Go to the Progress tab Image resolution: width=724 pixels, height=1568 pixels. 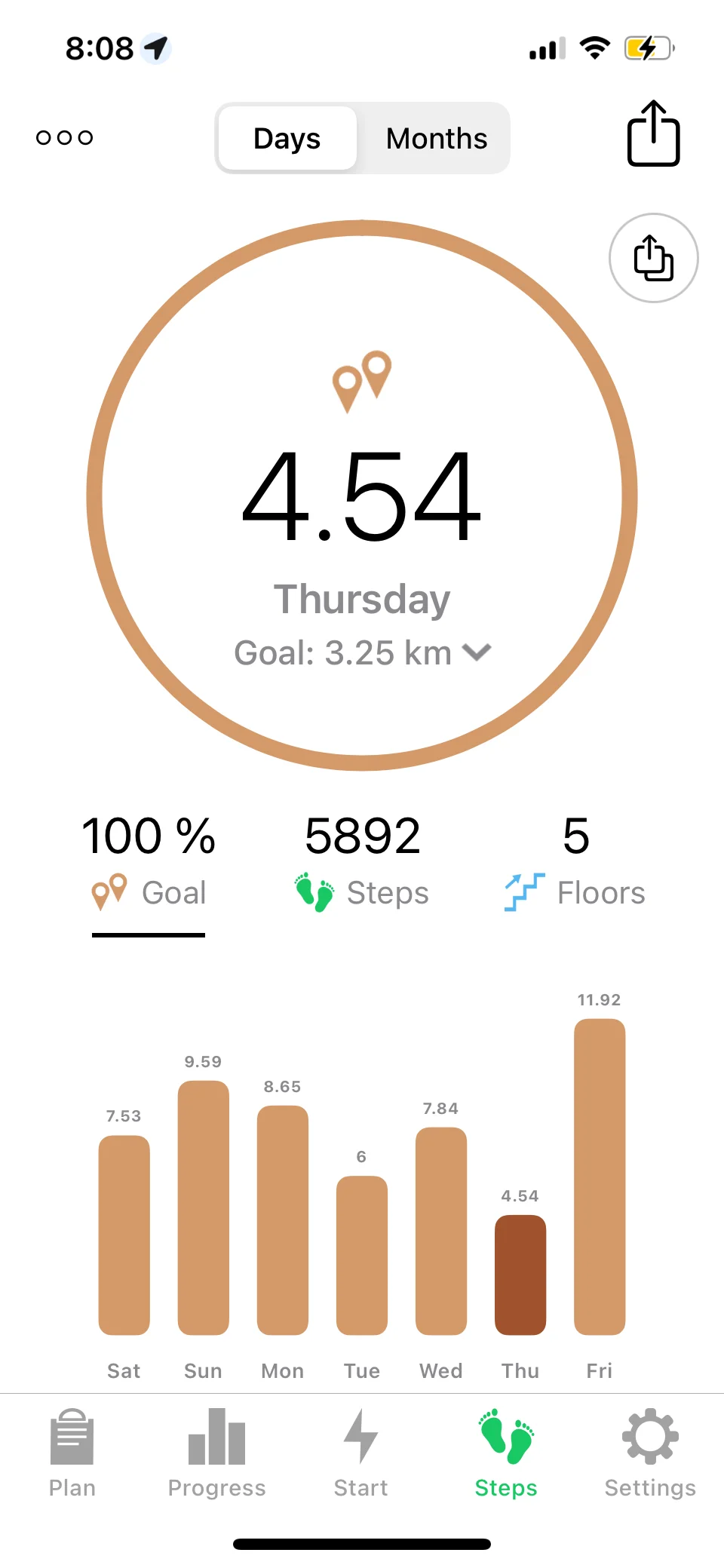click(217, 1453)
